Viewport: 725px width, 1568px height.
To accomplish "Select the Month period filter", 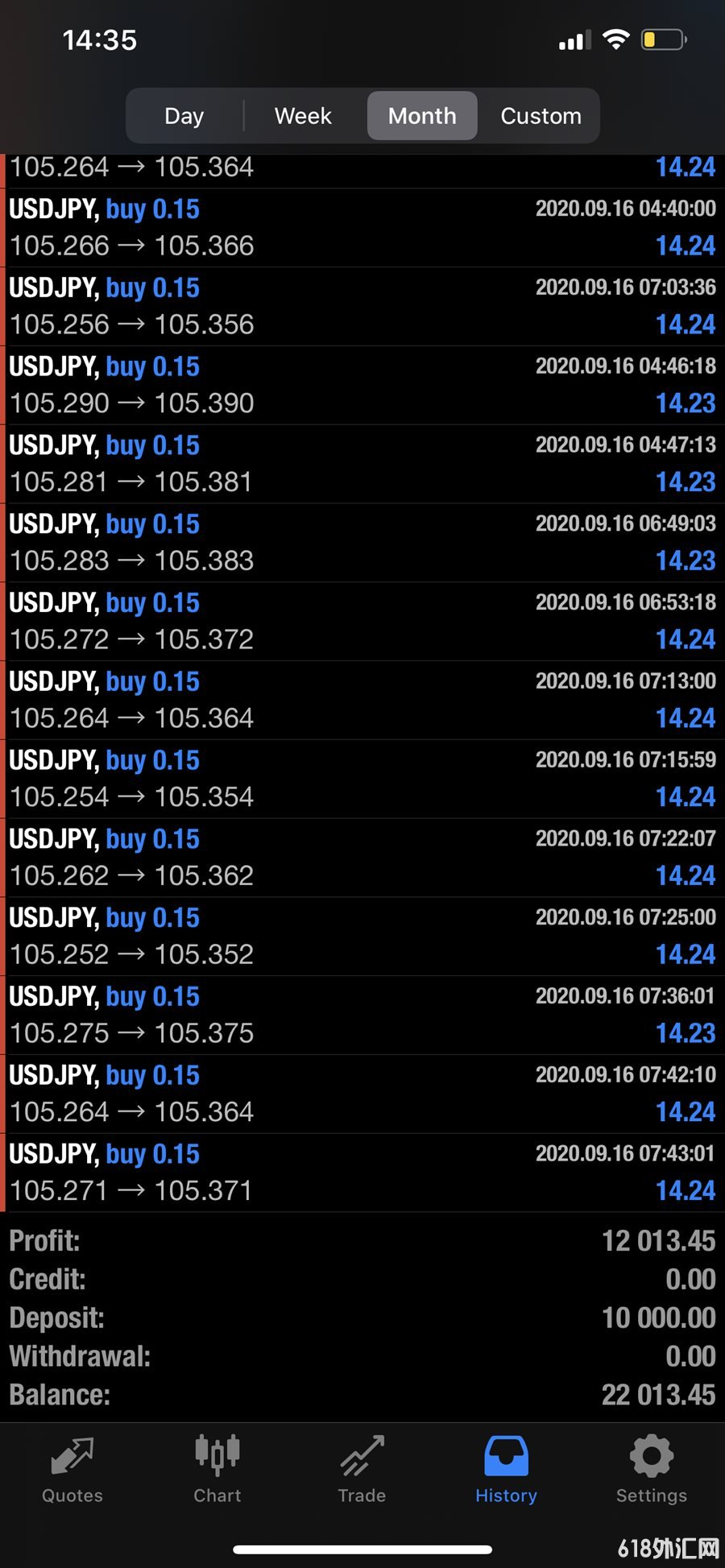I will pos(422,116).
